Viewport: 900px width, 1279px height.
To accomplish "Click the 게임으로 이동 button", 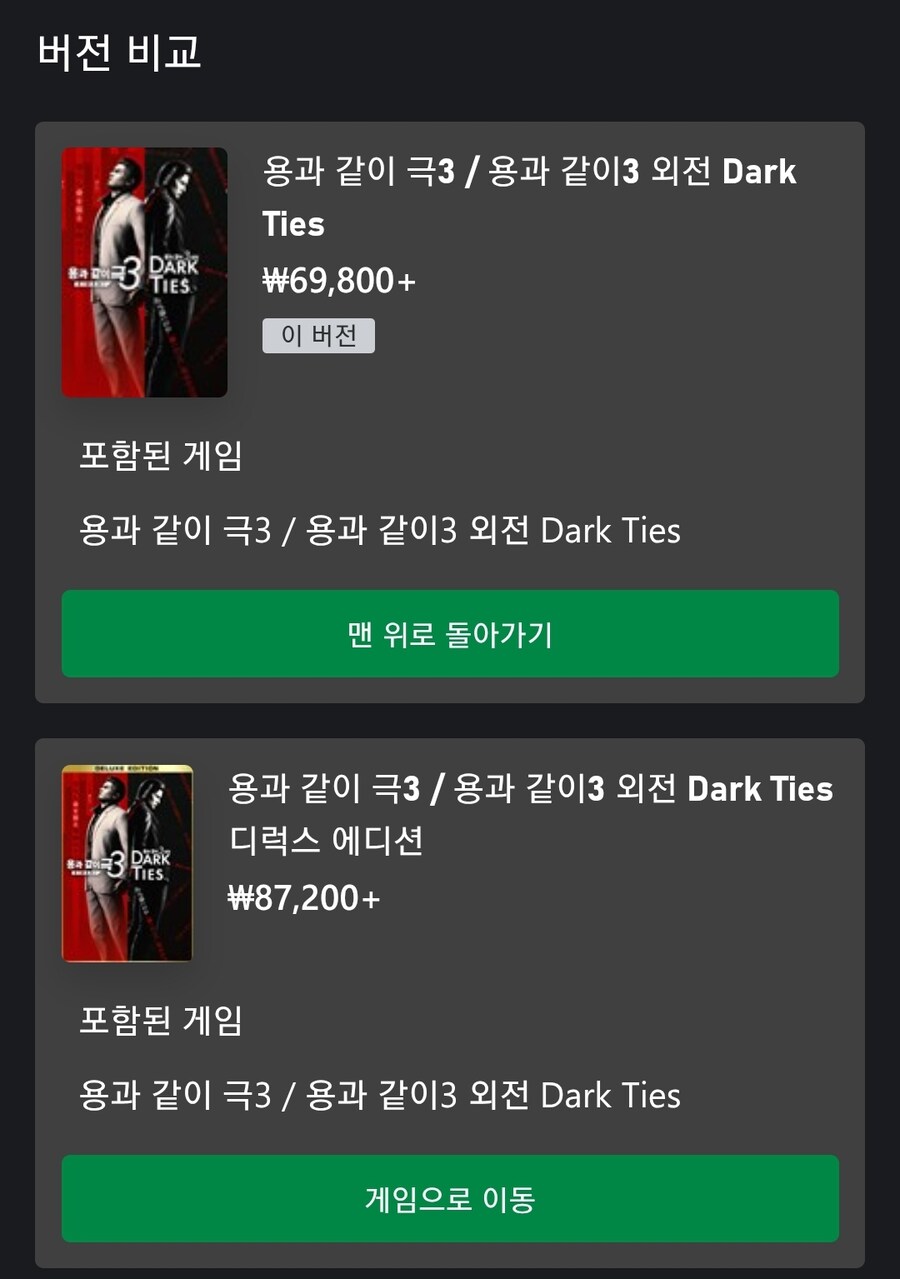I will [450, 1199].
